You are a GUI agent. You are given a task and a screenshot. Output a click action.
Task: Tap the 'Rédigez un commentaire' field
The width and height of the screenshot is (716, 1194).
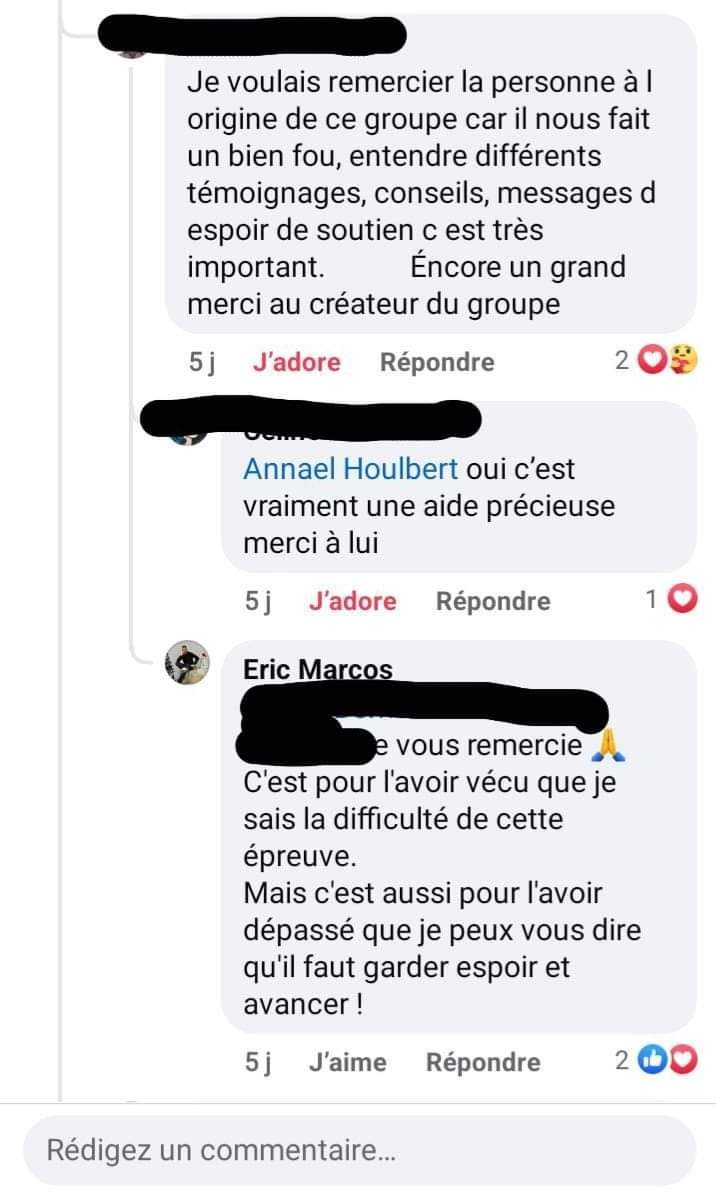tap(358, 1150)
